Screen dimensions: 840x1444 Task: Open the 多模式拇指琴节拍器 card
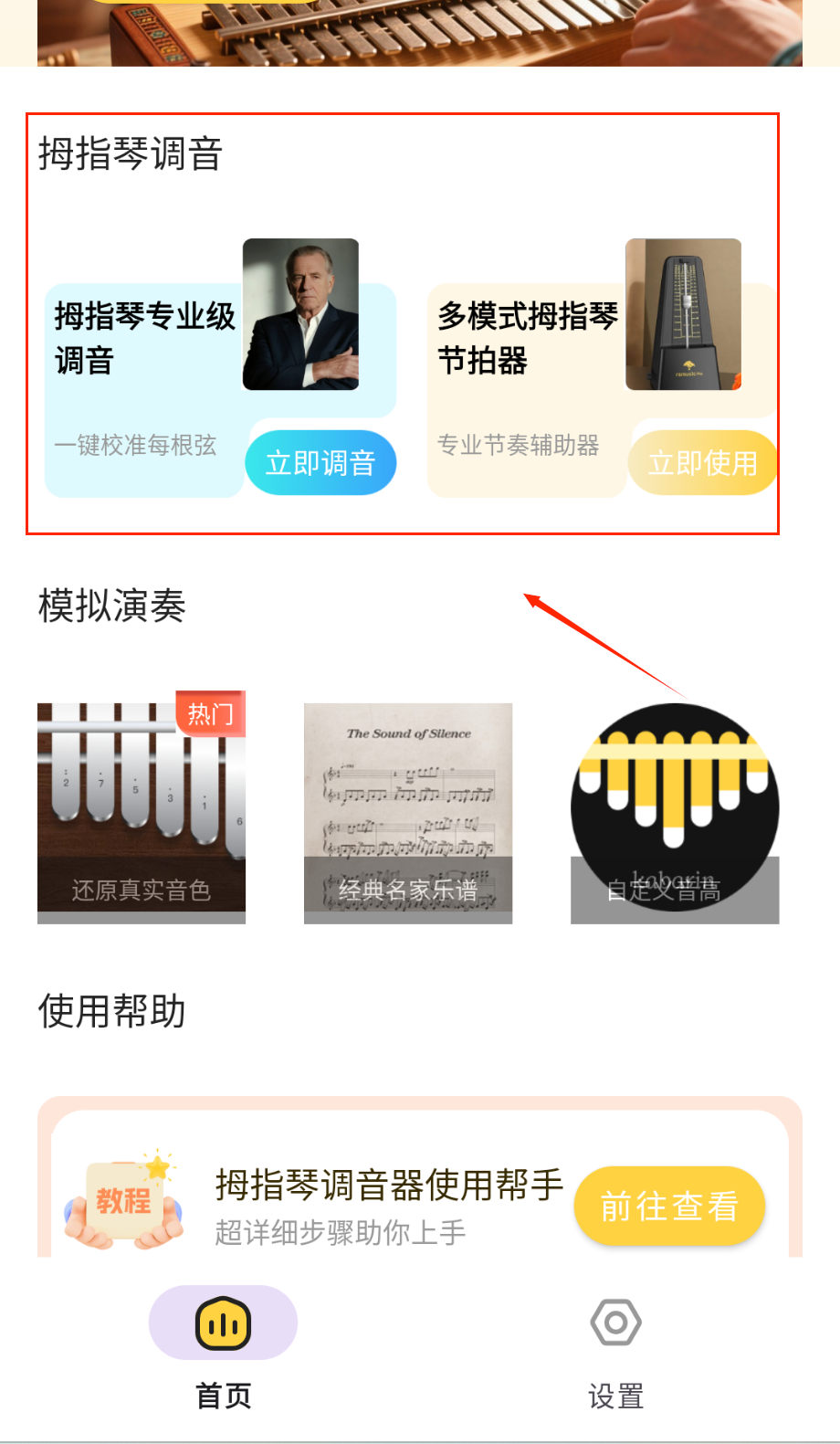click(527, 339)
